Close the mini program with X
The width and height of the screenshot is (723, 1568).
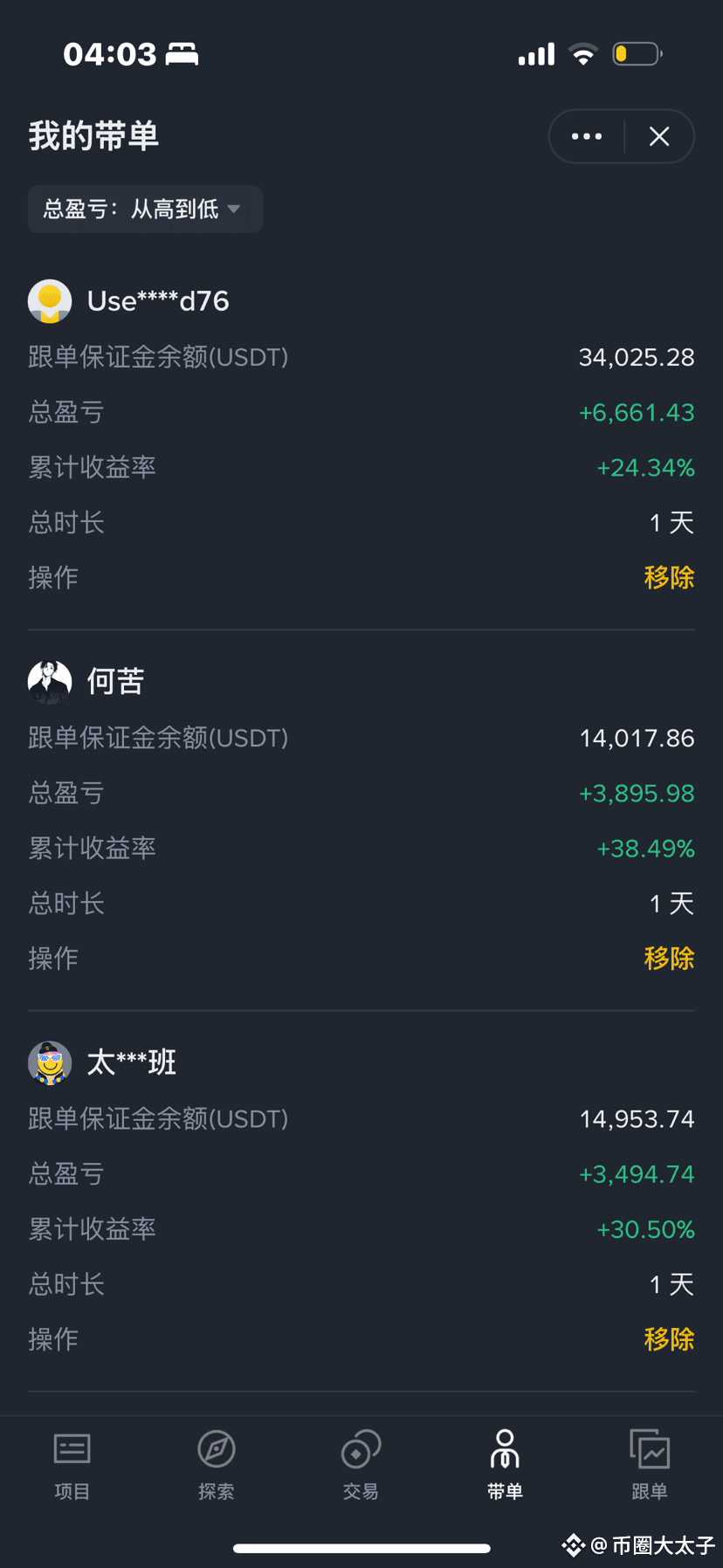[x=659, y=136]
